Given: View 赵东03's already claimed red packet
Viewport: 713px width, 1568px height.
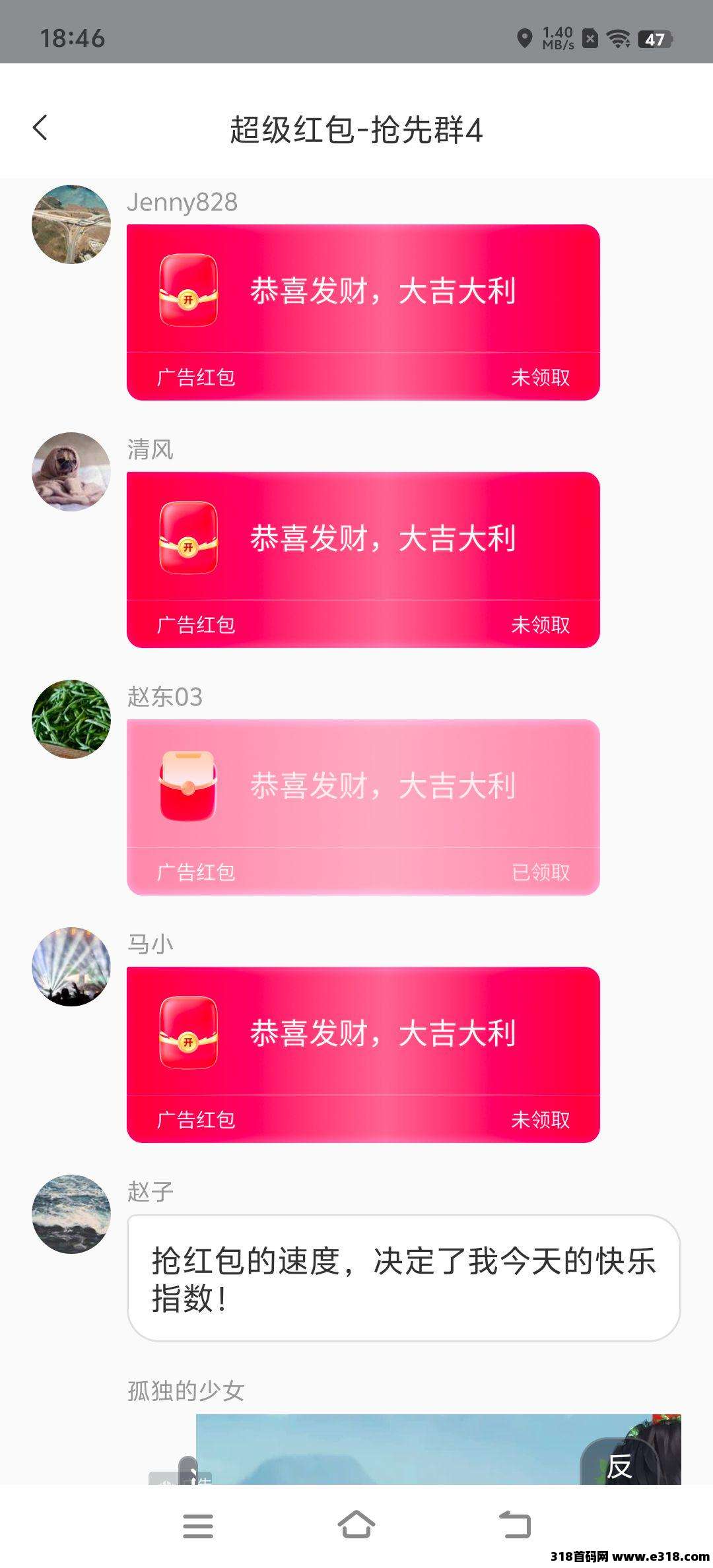Looking at the screenshot, I should (x=363, y=806).
